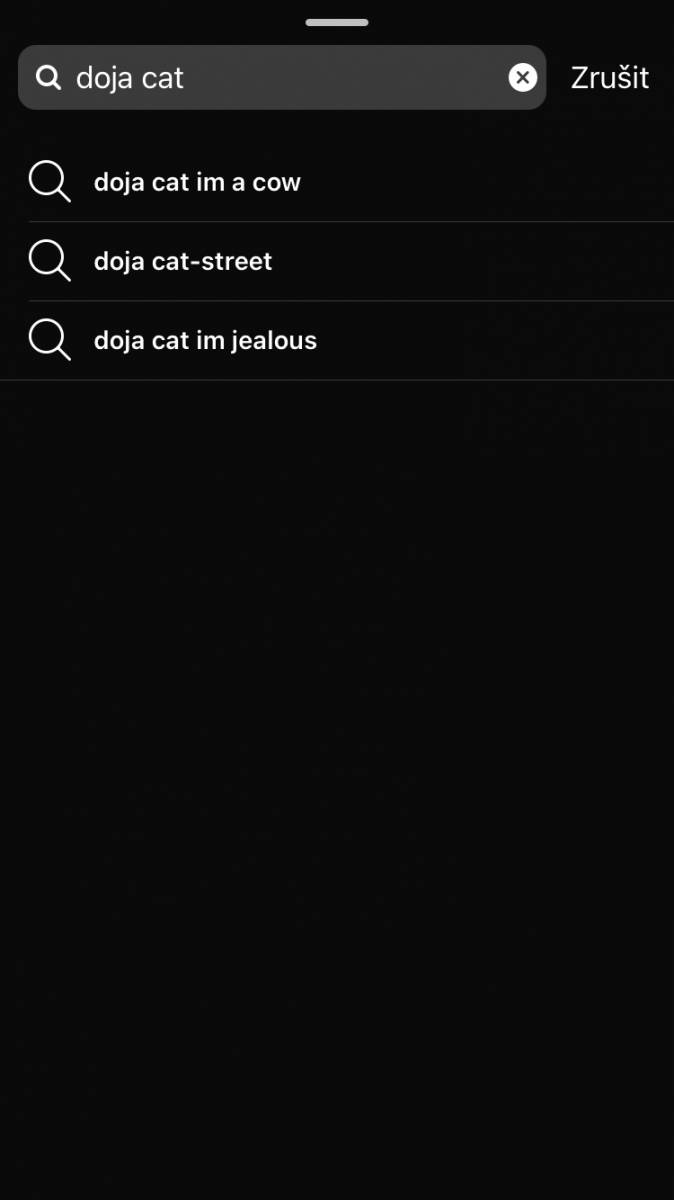
Task: Open the suggestion doja cat im jealous
Action: click(x=337, y=340)
